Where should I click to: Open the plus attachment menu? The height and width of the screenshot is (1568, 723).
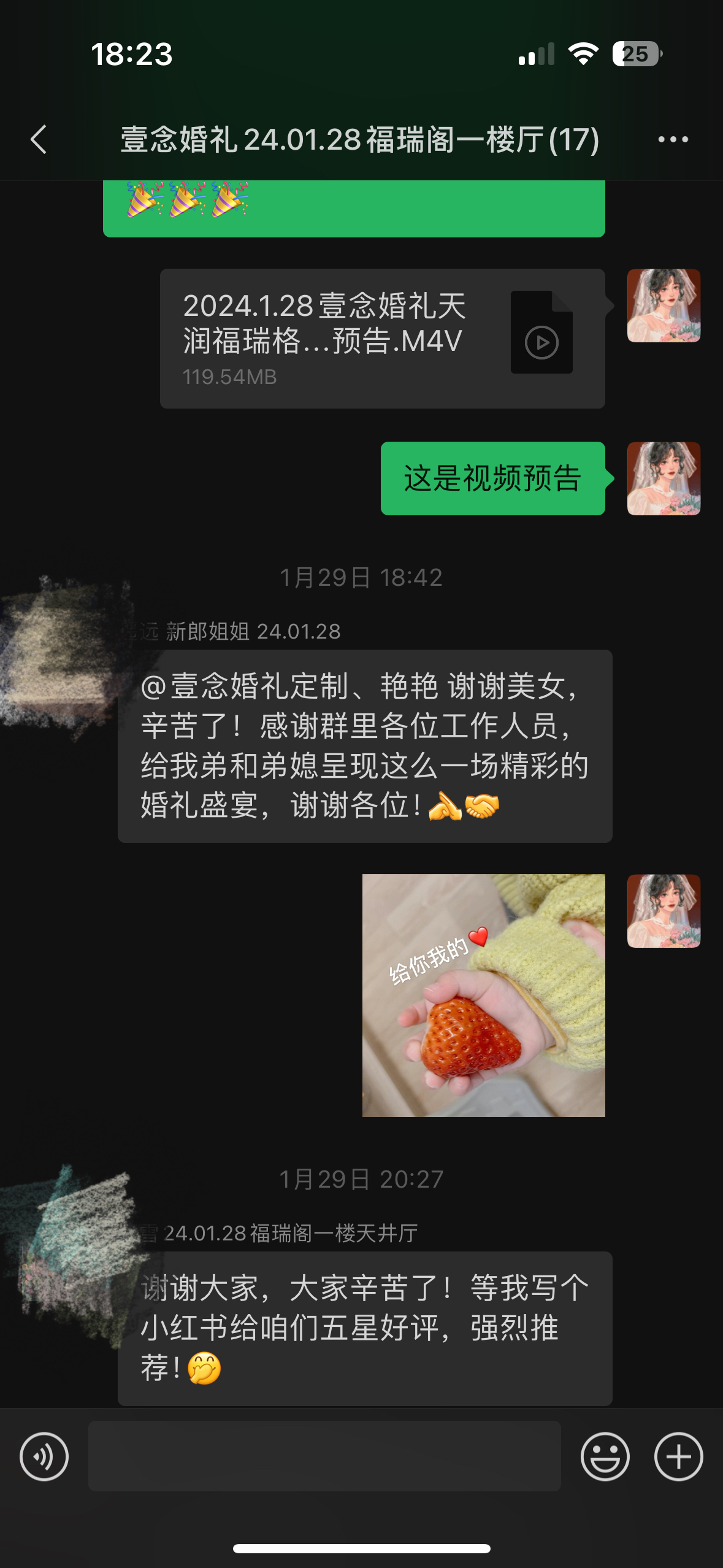(678, 1456)
